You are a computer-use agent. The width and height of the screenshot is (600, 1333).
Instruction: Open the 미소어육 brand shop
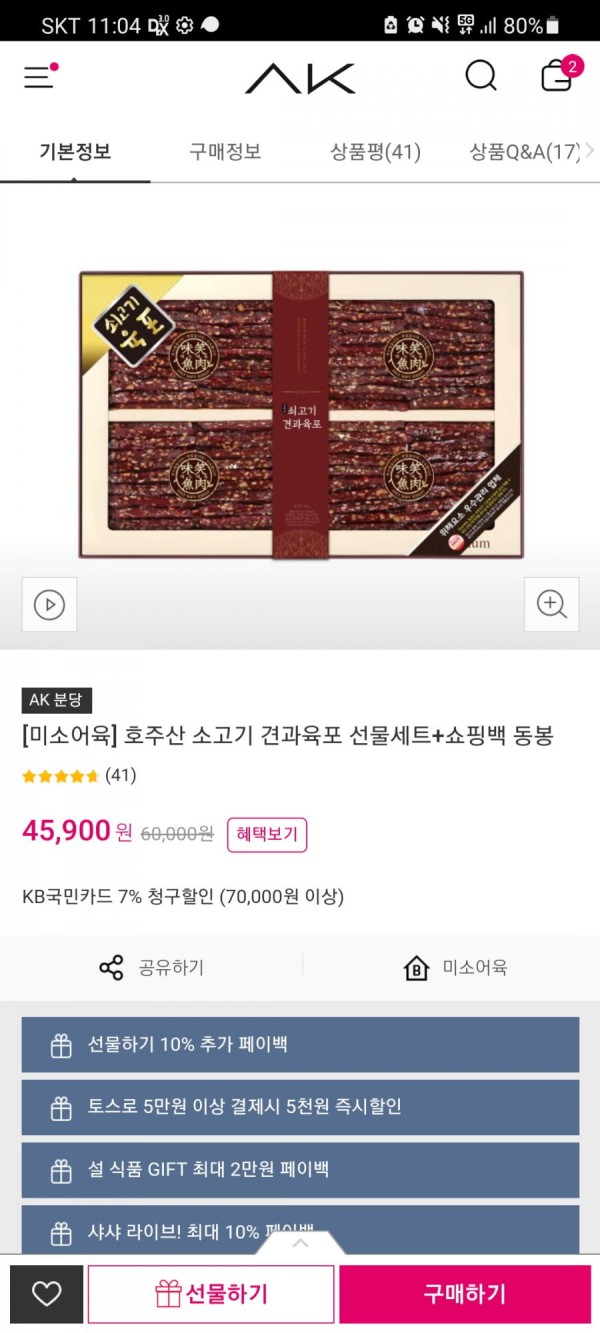(x=456, y=967)
